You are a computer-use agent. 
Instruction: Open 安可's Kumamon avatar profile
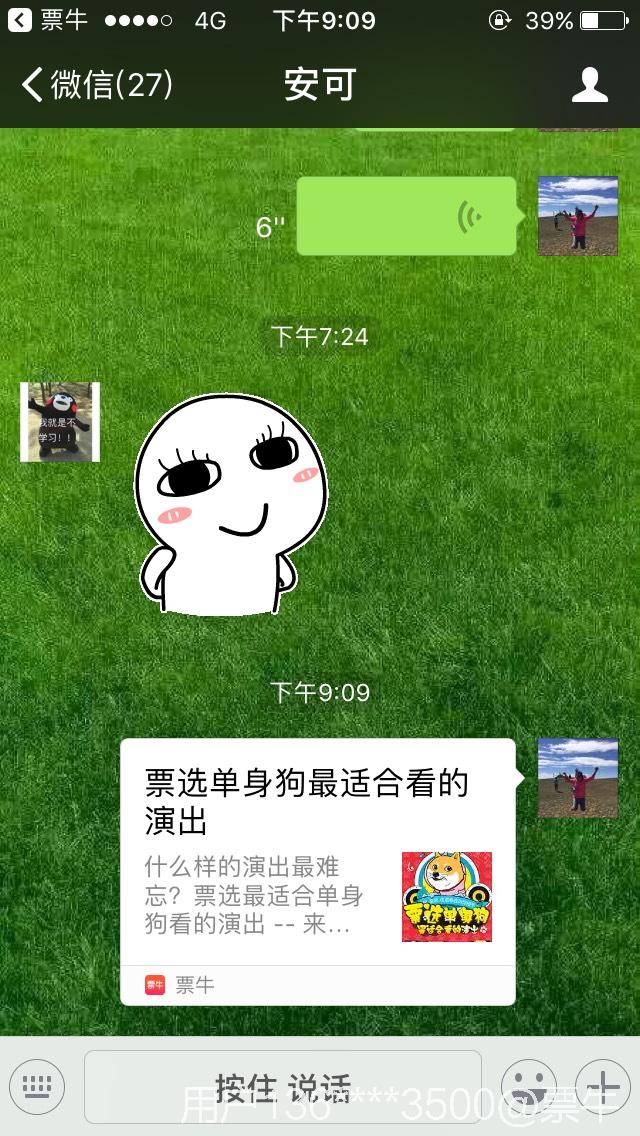pos(60,422)
